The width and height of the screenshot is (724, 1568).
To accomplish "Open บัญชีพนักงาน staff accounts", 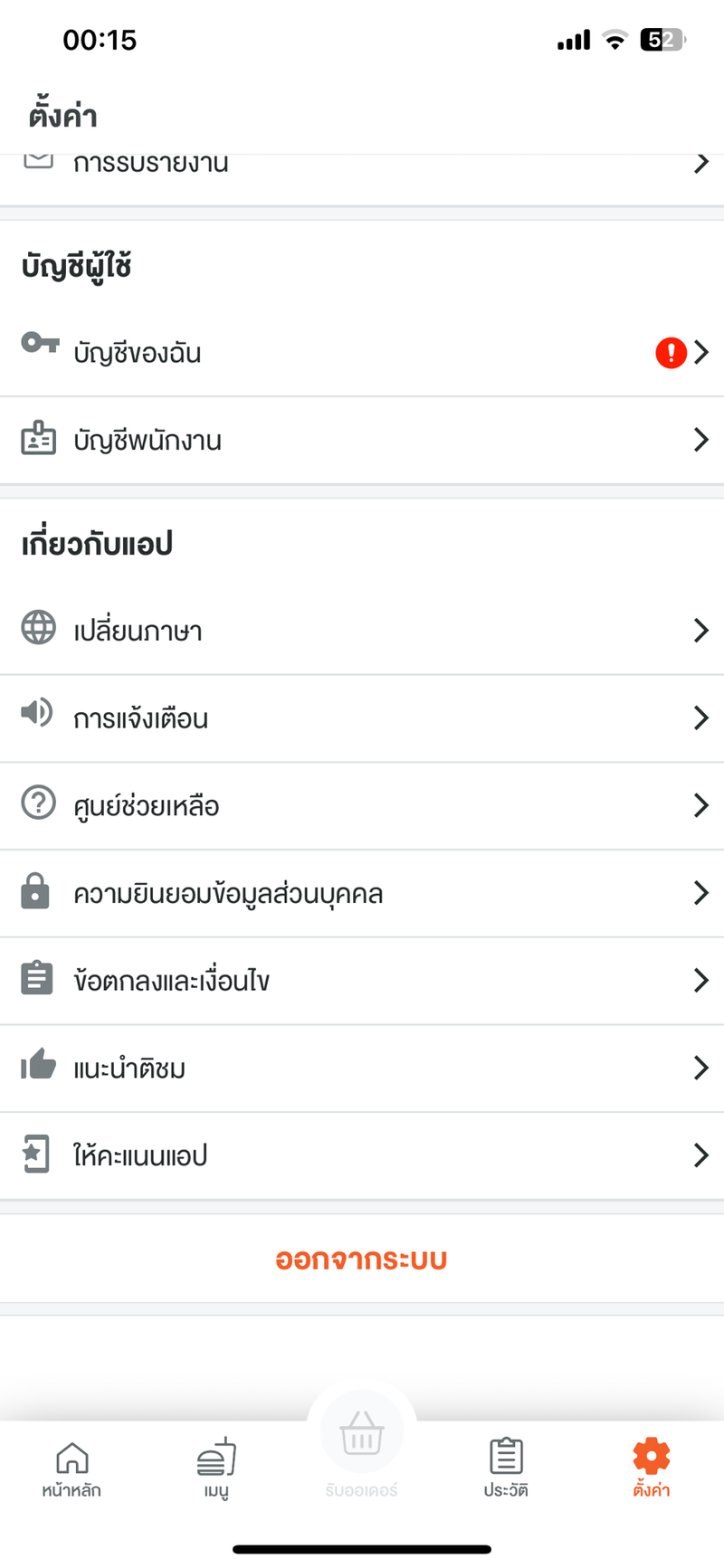I will 362,440.
